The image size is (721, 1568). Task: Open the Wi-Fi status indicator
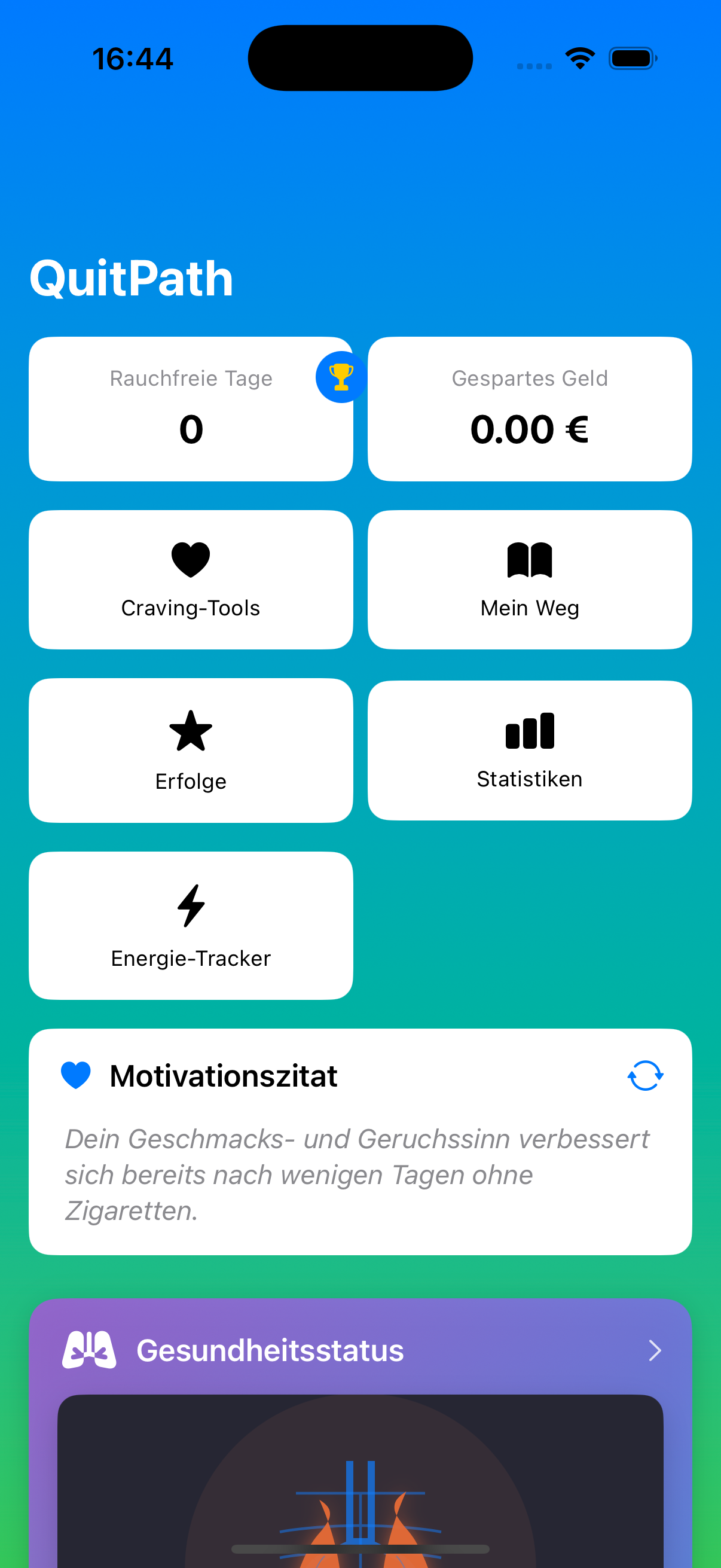(579, 57)
